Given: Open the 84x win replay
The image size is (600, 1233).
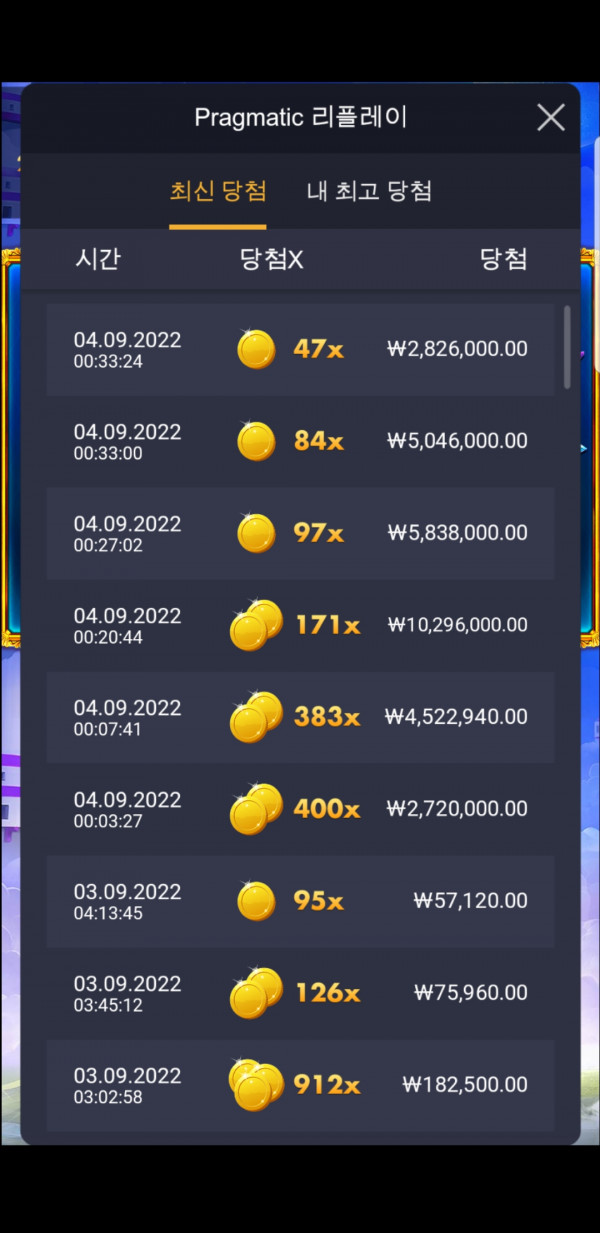Looking at the screenshot, I should click(x=300, y=441).
